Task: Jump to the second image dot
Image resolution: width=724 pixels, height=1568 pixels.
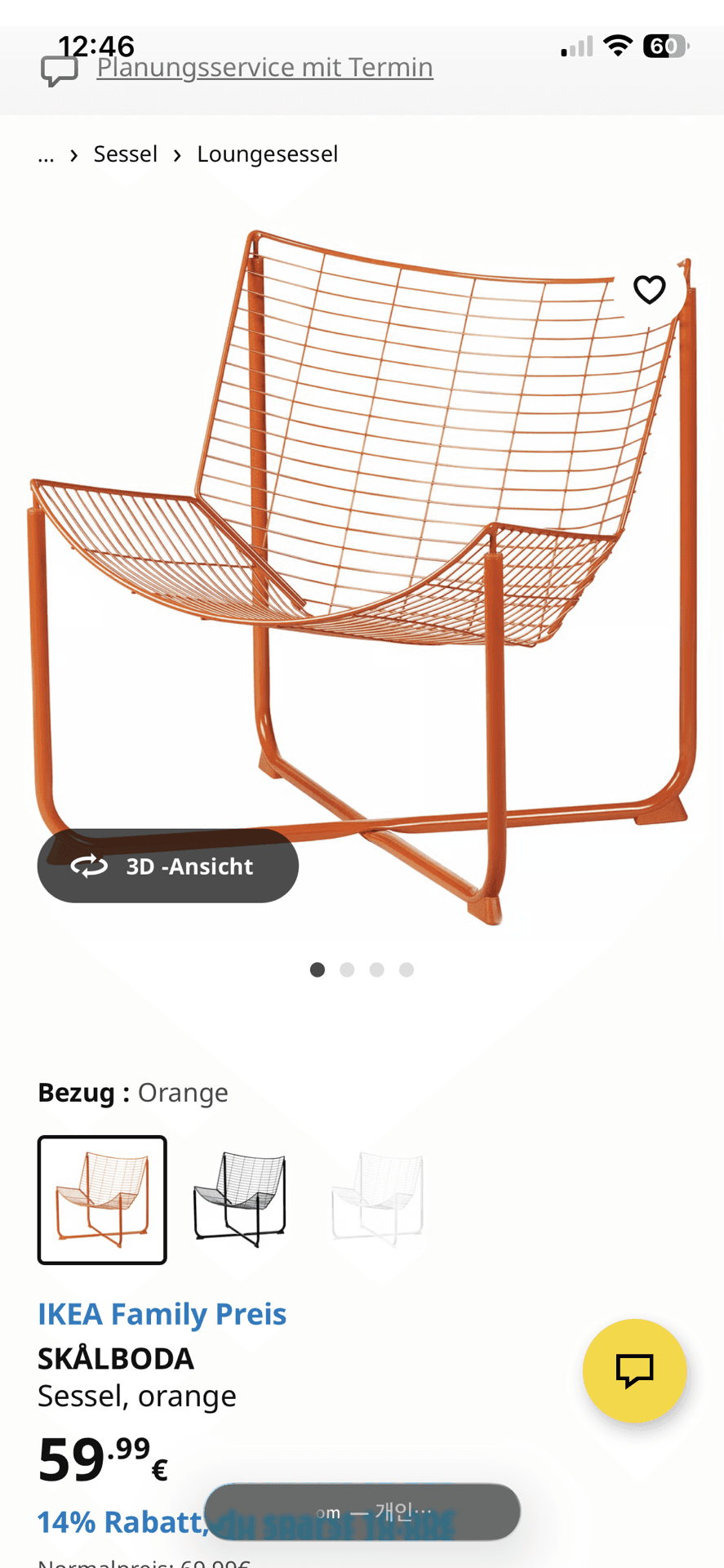Action: (x=347, y=969)
